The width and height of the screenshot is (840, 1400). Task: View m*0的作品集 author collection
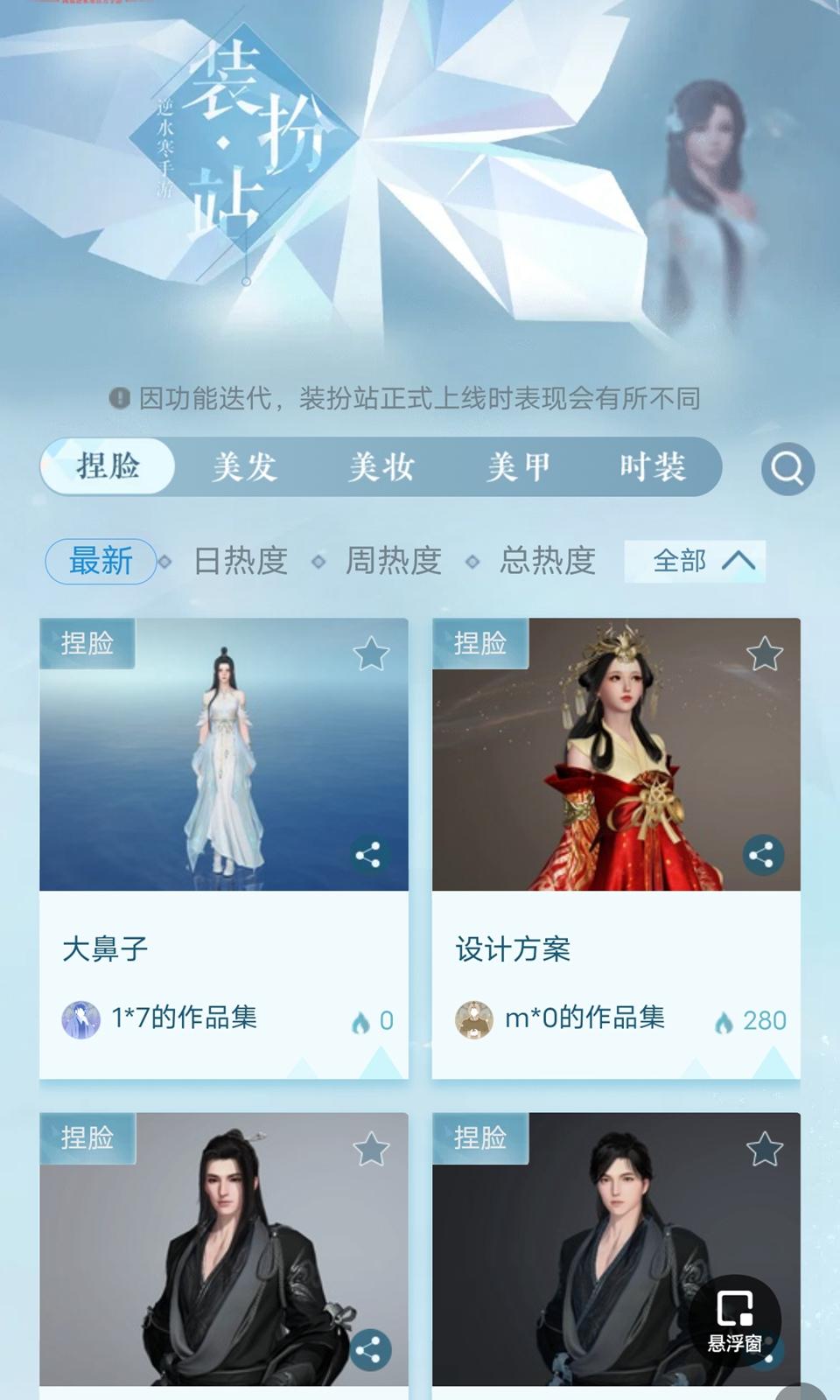tap(584, 1018)
